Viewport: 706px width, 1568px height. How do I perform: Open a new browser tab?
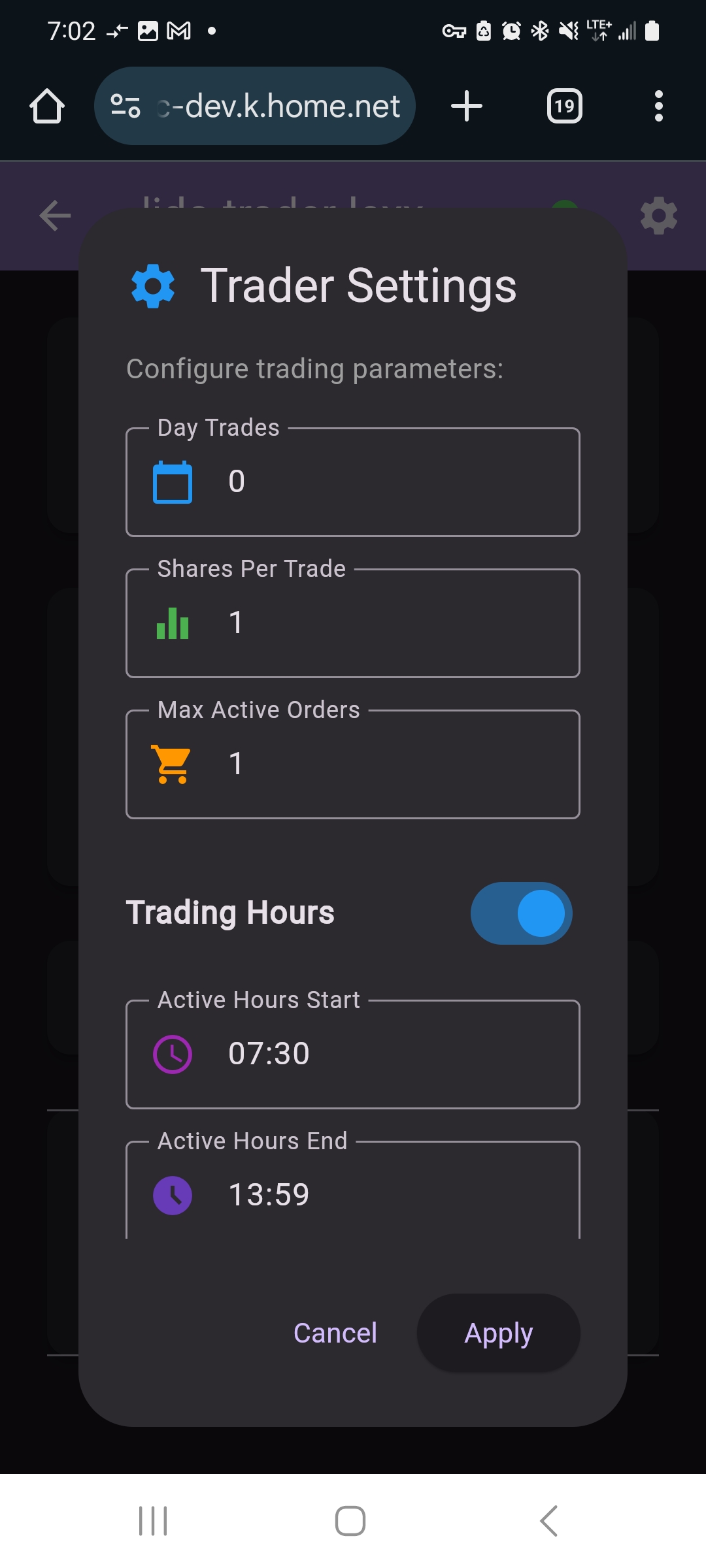click(467, 106)
